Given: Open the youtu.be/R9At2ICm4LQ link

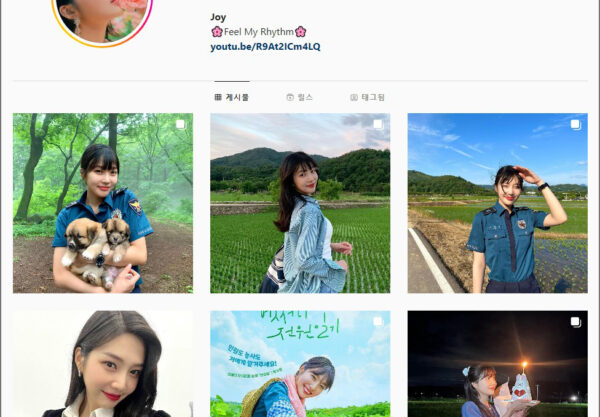Looking at the screenshot, I should tap(265, 47).
